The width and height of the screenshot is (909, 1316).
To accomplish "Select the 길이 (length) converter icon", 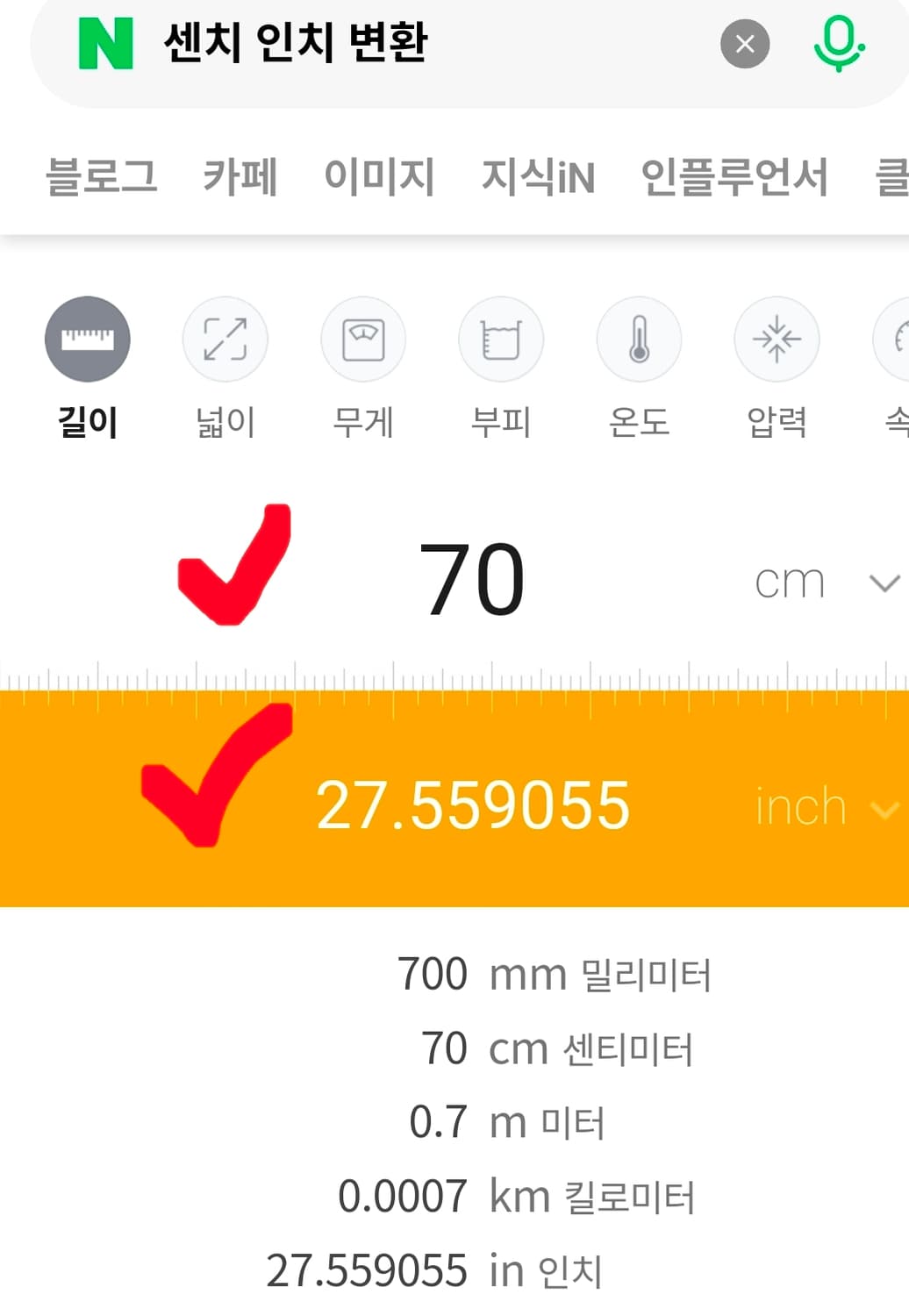I will (87, 340).
